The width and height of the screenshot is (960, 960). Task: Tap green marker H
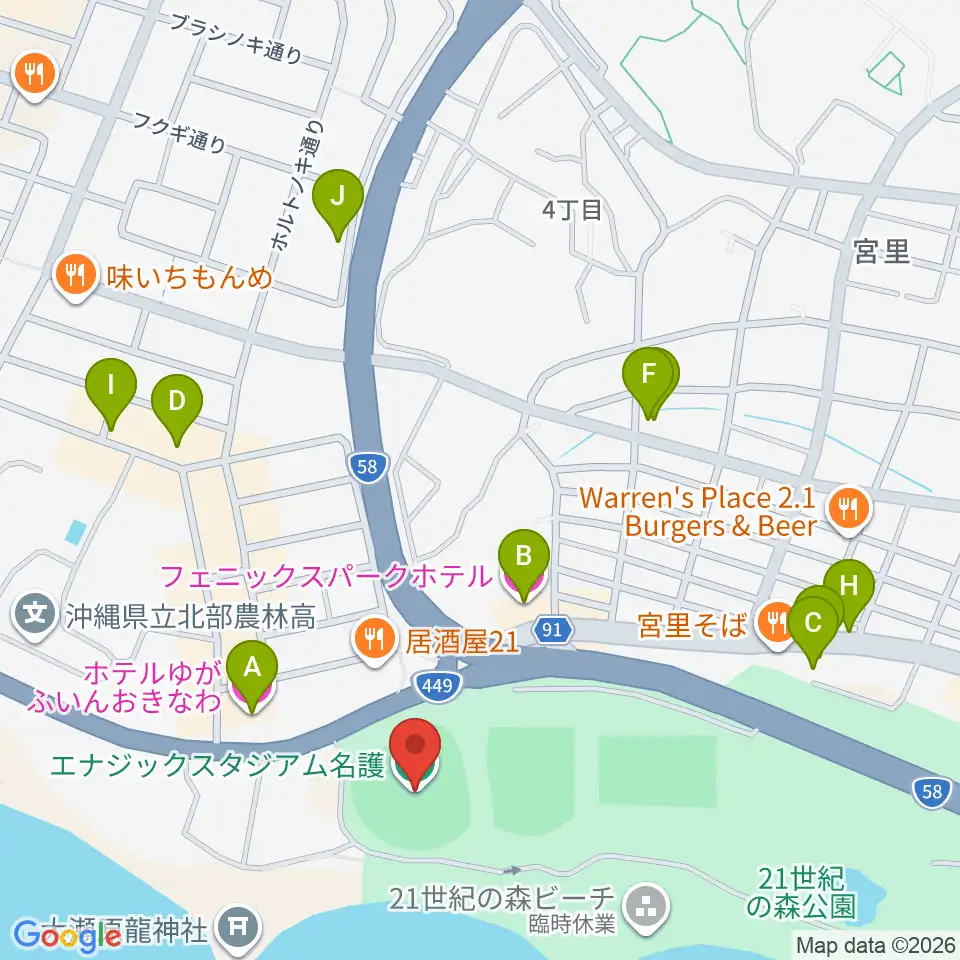(849, 589)
